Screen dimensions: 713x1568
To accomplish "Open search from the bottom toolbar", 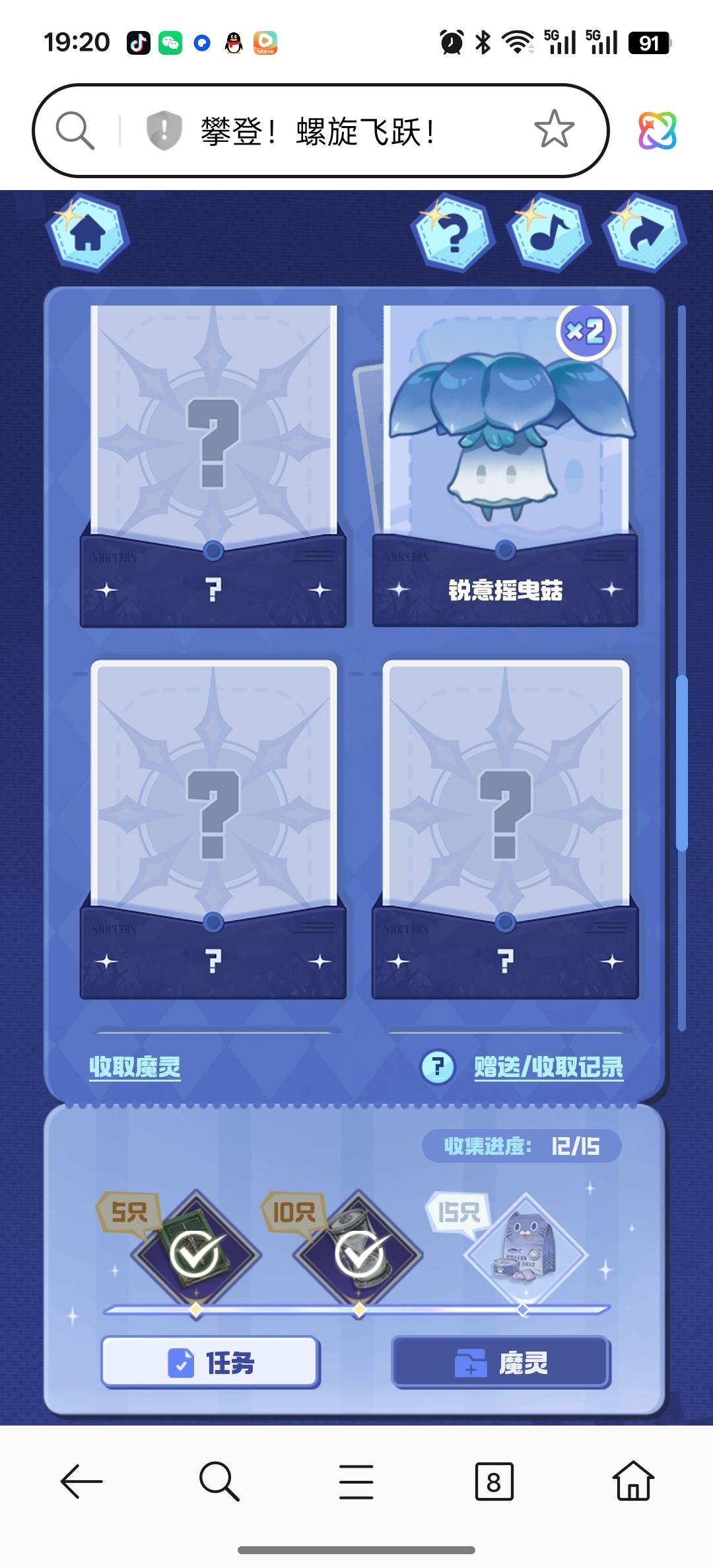I will [x=219, y=1482].
